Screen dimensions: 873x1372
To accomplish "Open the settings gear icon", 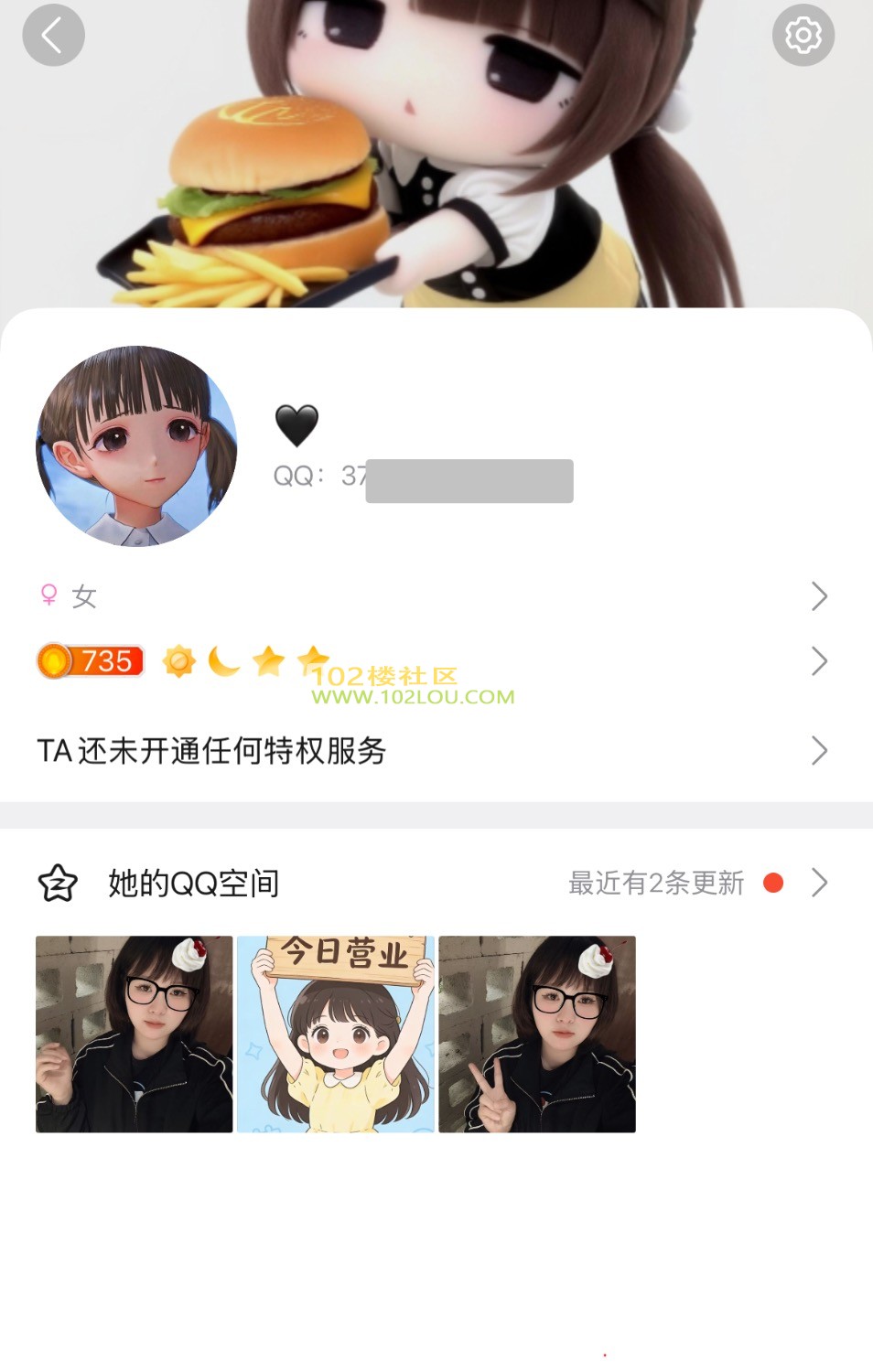I will [803, 36].
